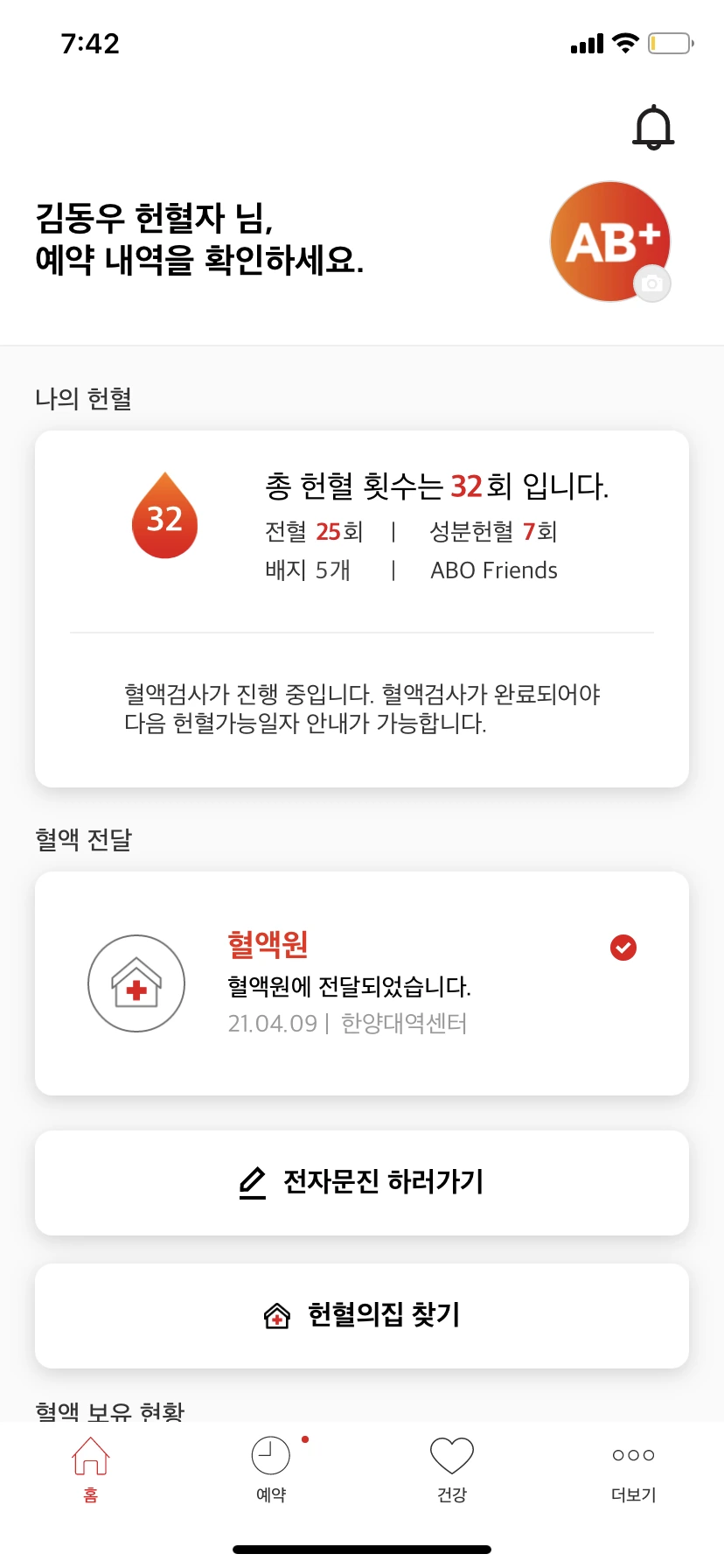
Task: Switch to the 홈 tab
Action: 90,1470
